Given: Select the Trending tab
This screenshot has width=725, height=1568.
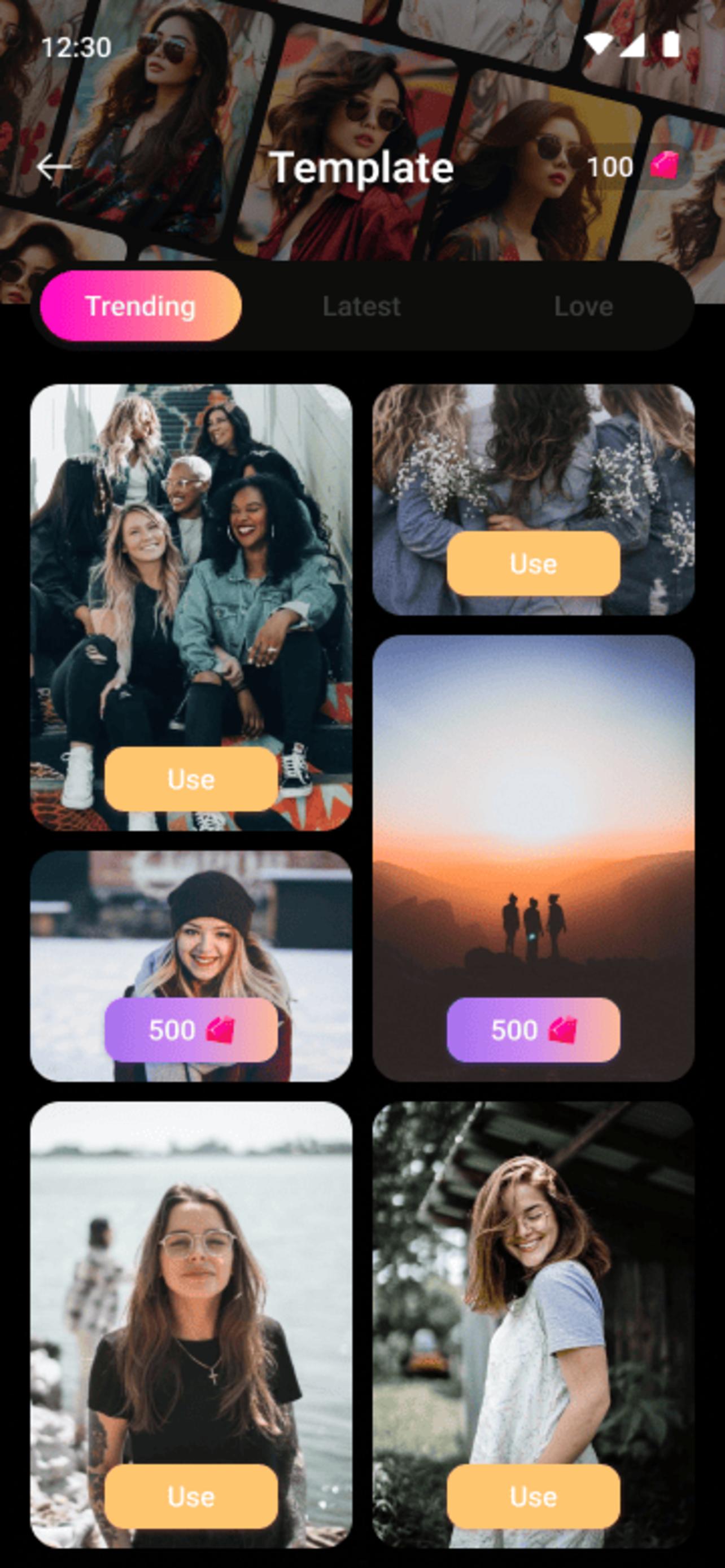Looking at the screenshot, I should click(141, 306).
